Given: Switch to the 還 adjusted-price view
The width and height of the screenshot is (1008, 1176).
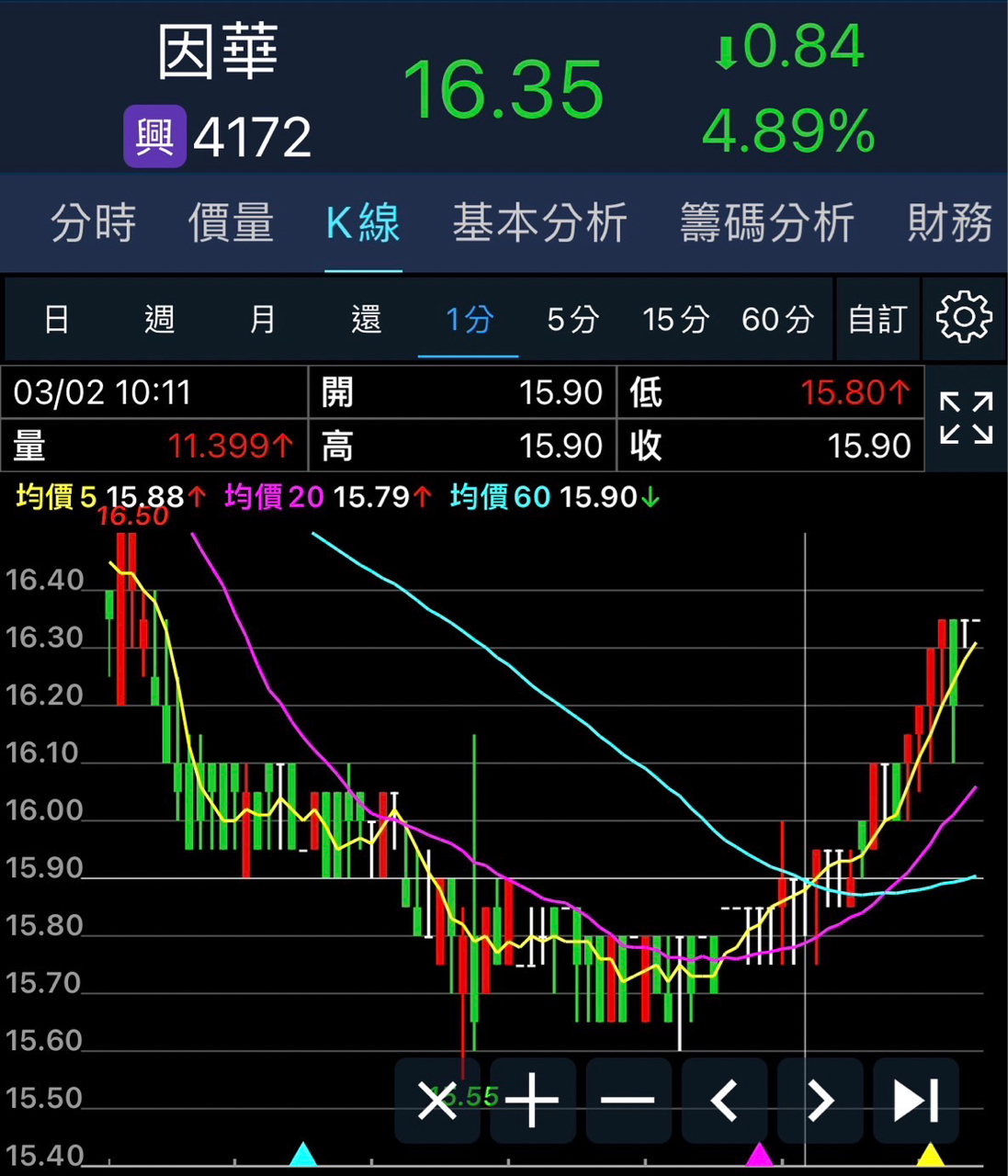Looking at the screenshot, I should (366, 320).
